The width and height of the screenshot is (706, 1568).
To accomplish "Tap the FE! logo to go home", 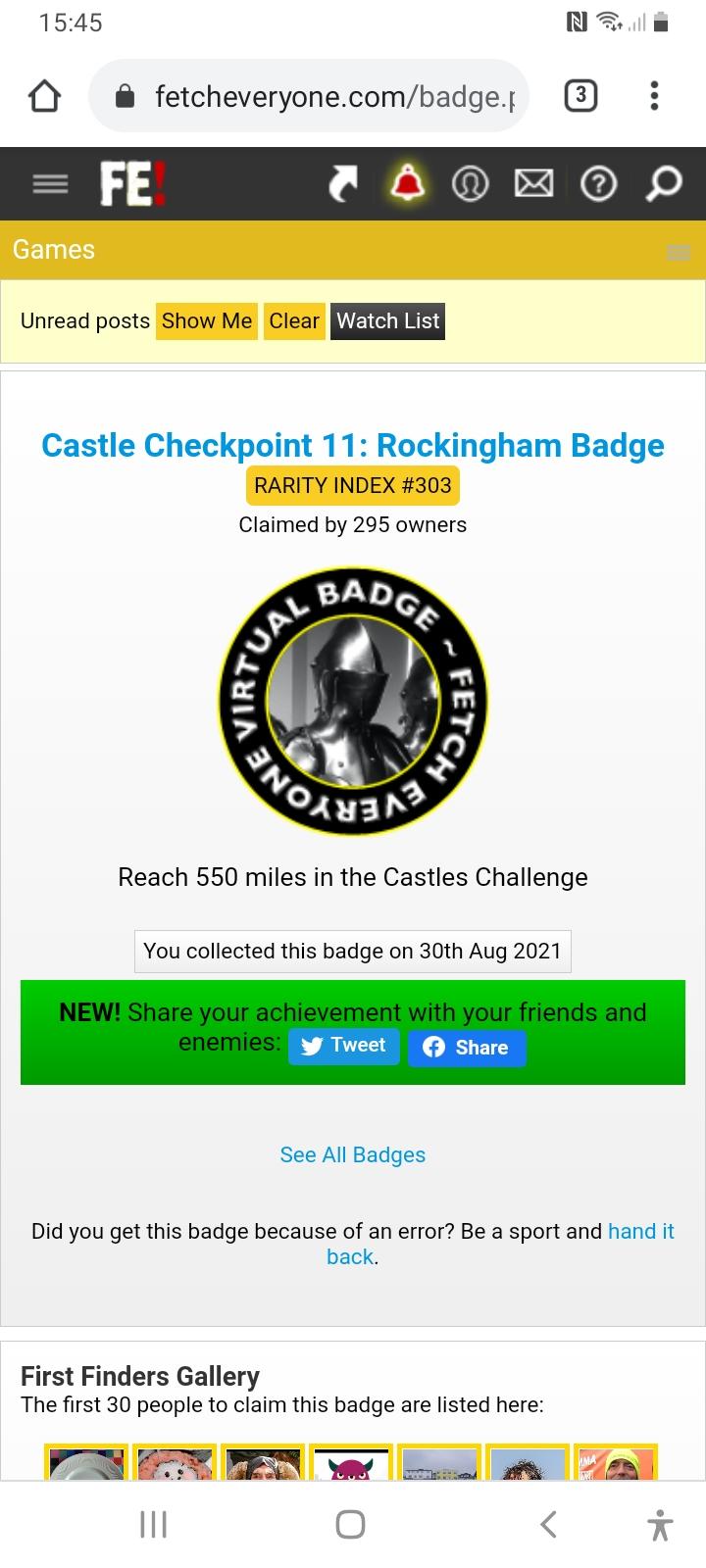I will click(x=132, y=183).
